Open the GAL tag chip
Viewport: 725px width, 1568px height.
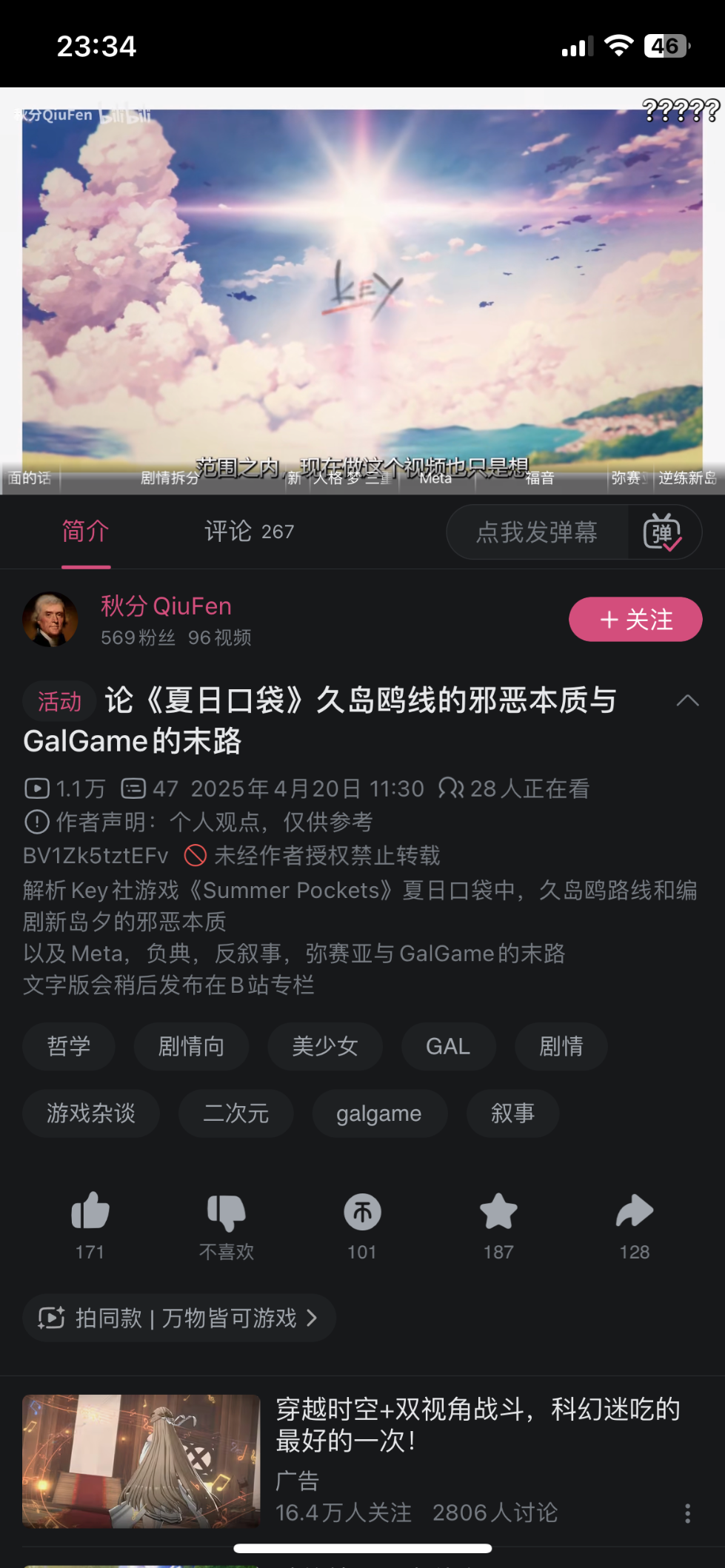448,1046
